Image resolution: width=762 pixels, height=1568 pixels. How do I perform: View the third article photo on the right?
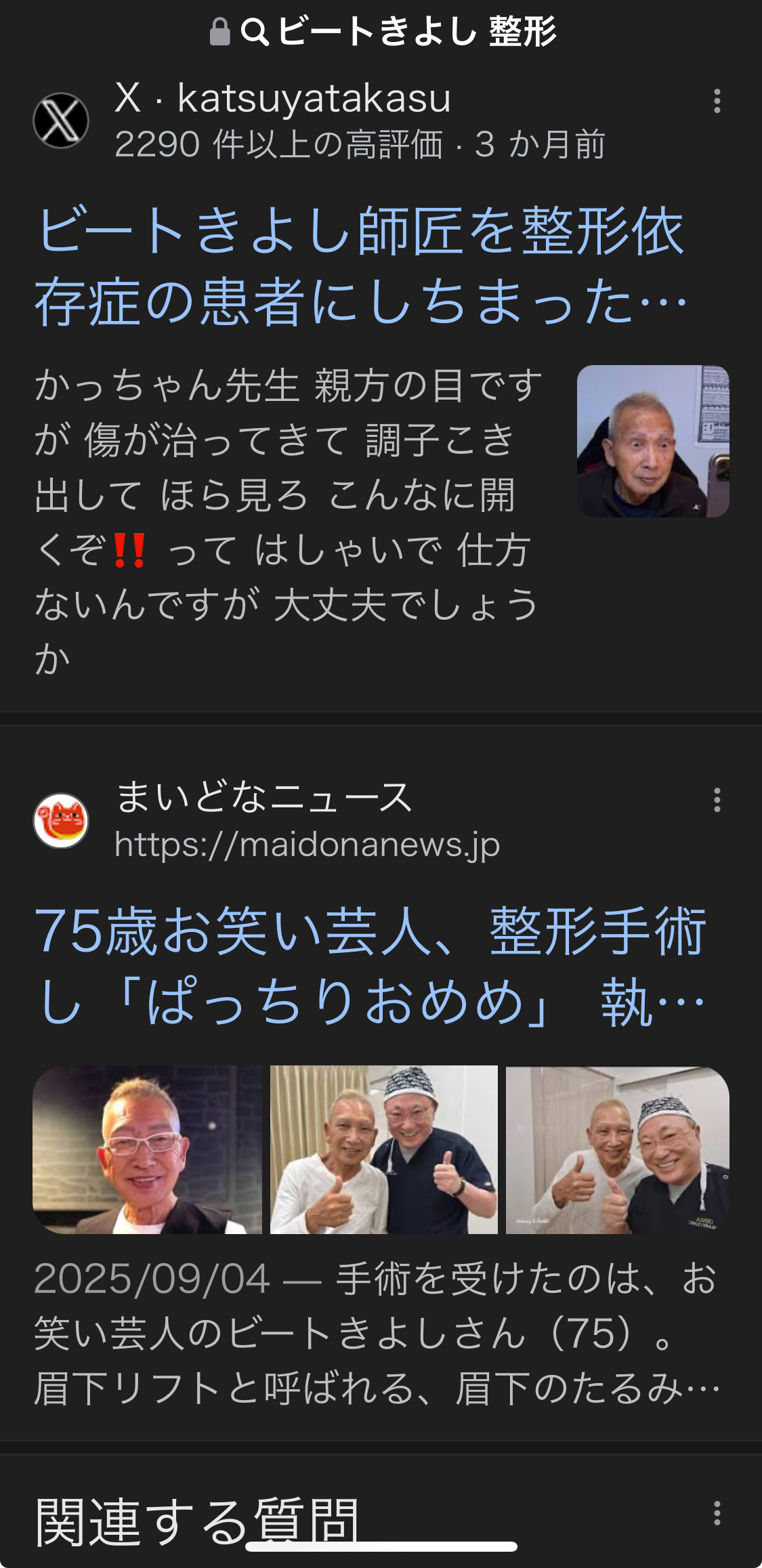click(617, 1149)
